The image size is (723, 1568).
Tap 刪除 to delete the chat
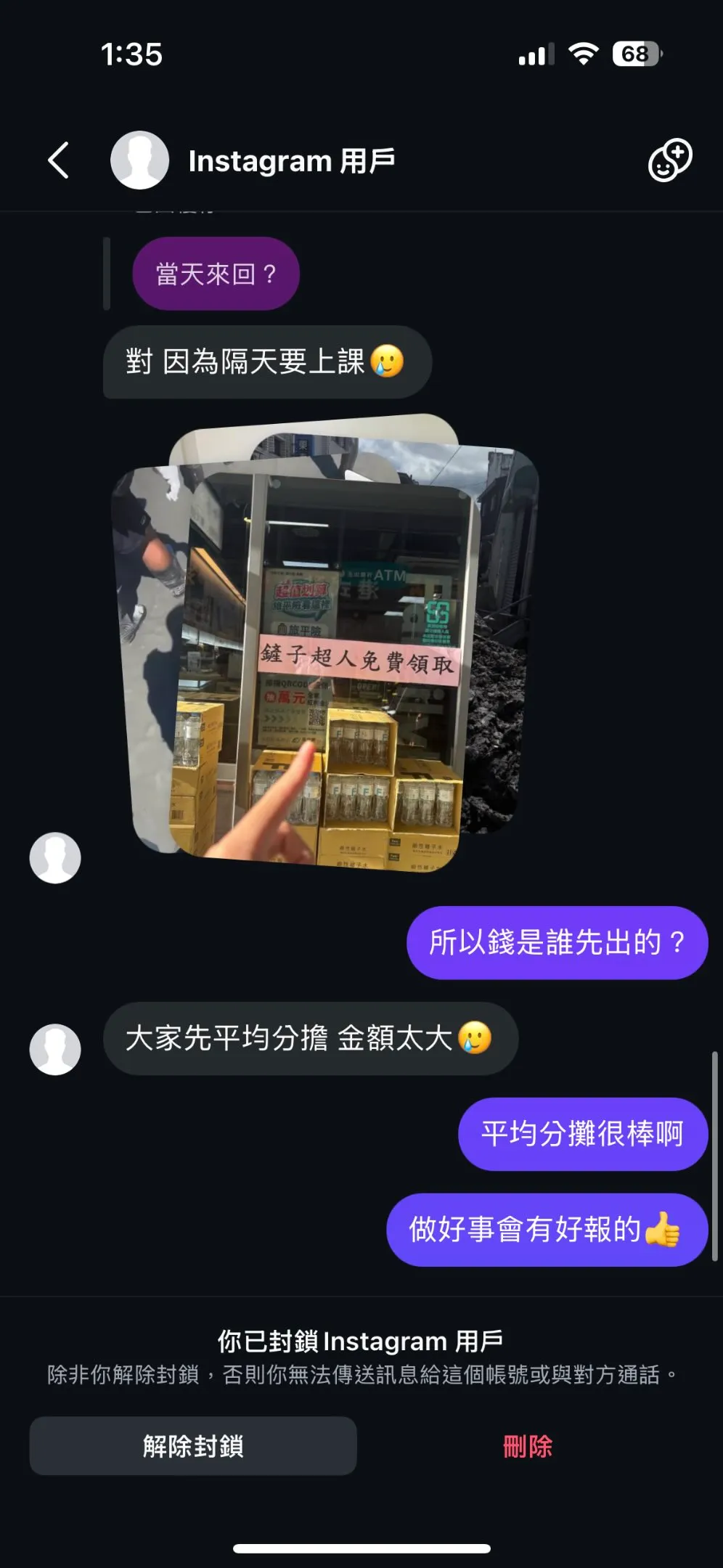coord(528,1446)
